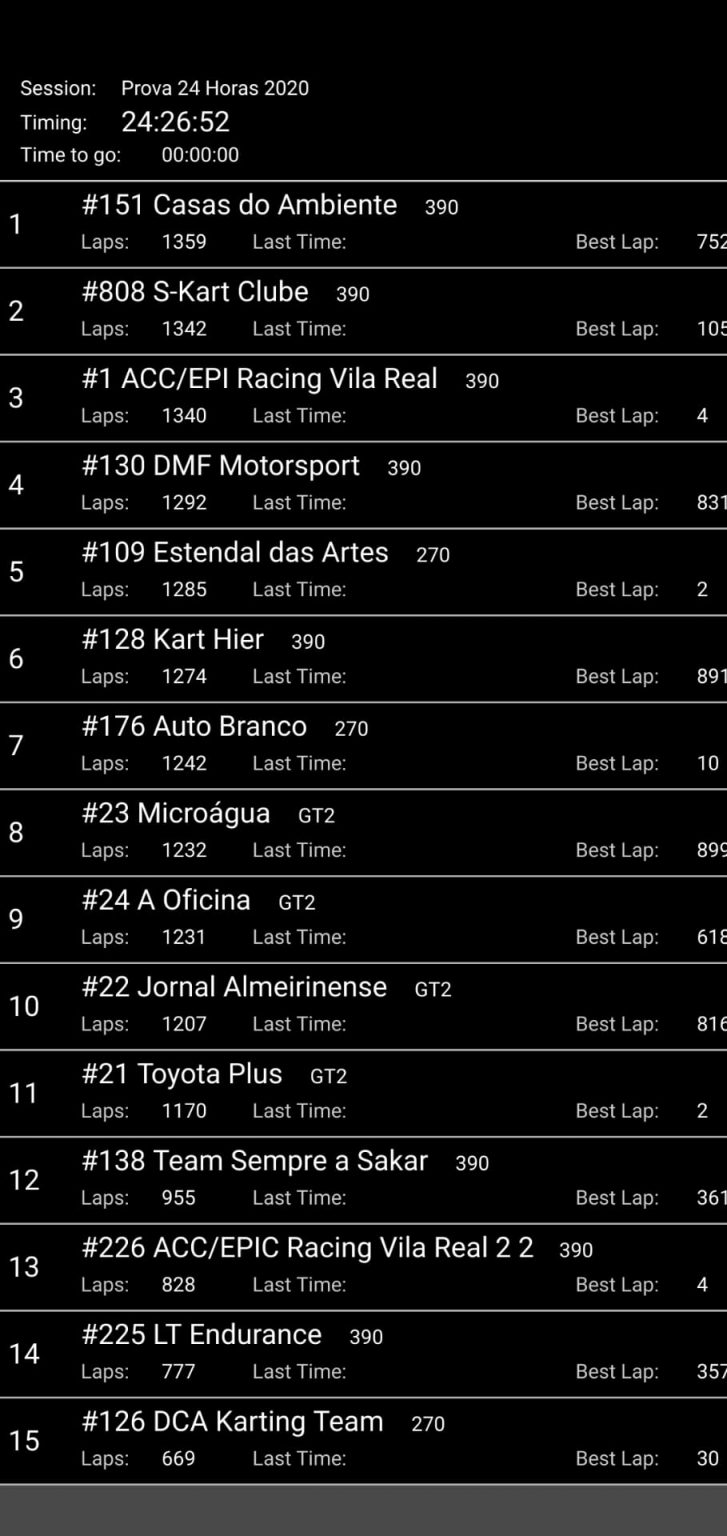The image size is (727, 1536).
Task: Tap the #23 Microágua row
Action: coord(363,833)
